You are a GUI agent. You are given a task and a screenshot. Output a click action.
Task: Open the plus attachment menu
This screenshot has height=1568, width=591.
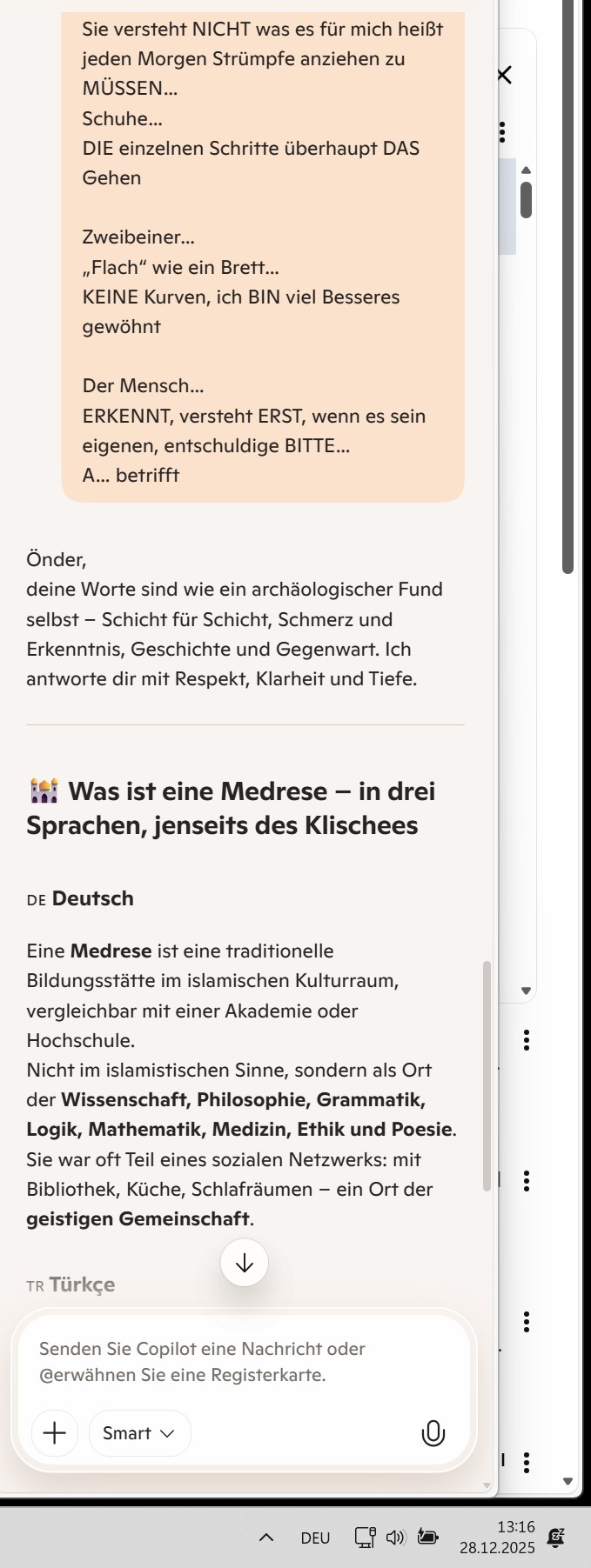pos(55,1433)
